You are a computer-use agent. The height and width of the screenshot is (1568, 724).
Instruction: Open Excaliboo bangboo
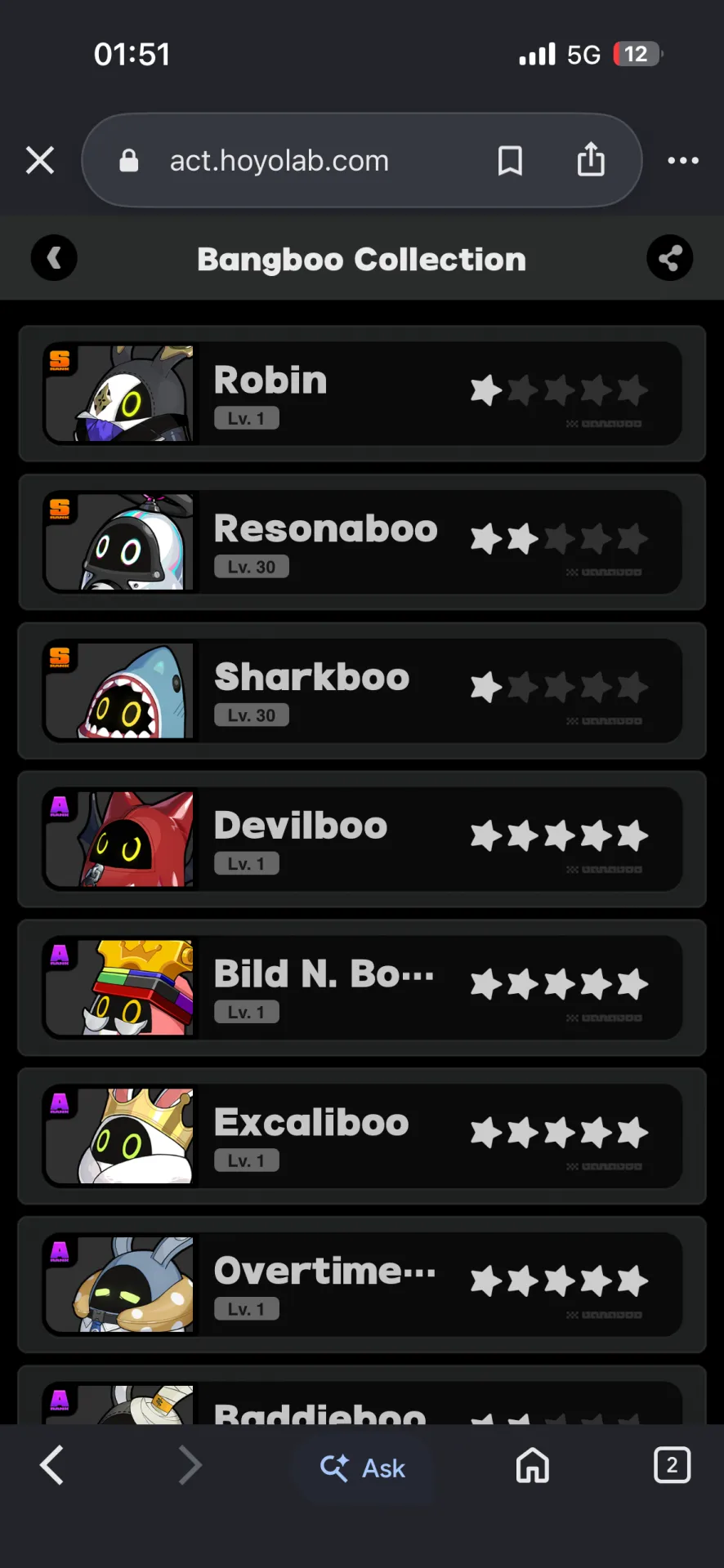(362, 1137)
